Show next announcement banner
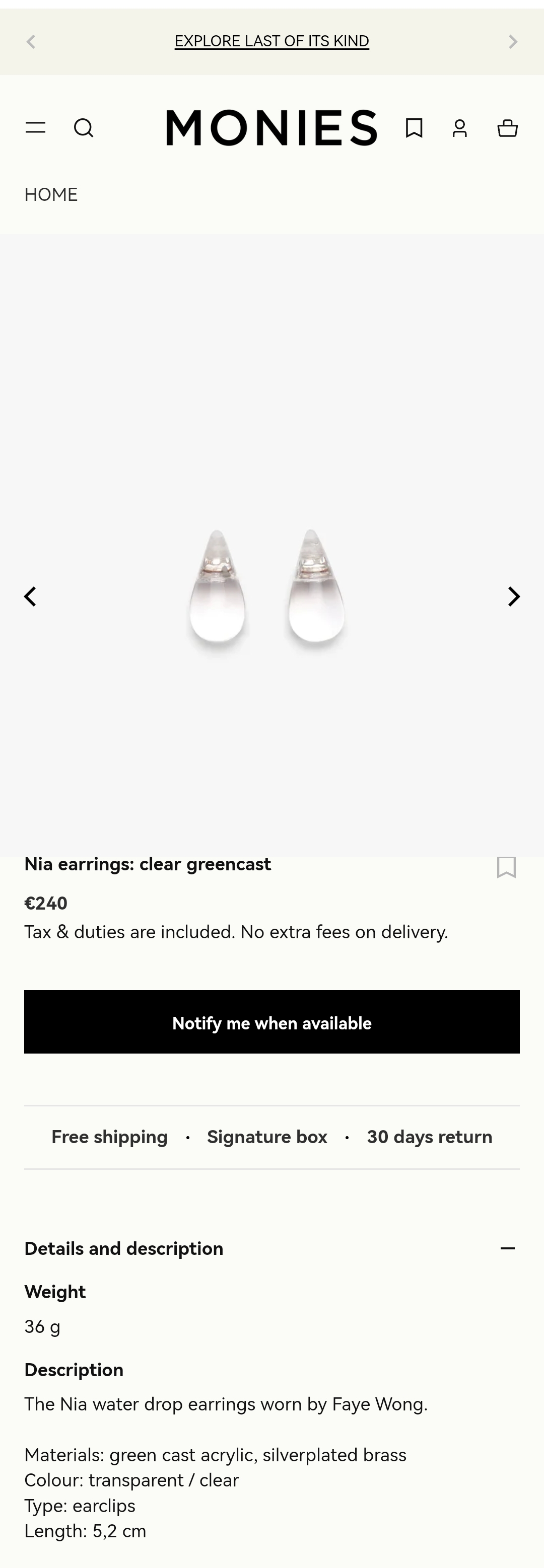 513,41
